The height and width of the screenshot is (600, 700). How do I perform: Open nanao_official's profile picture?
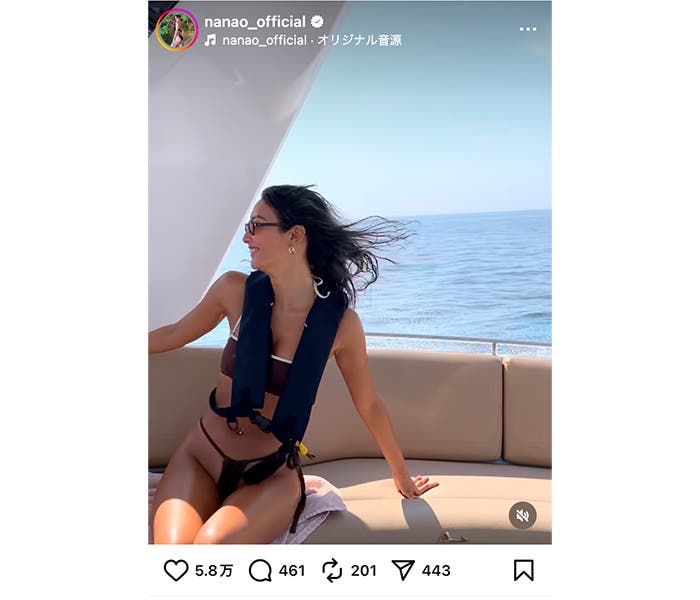(x=176, y=30)
